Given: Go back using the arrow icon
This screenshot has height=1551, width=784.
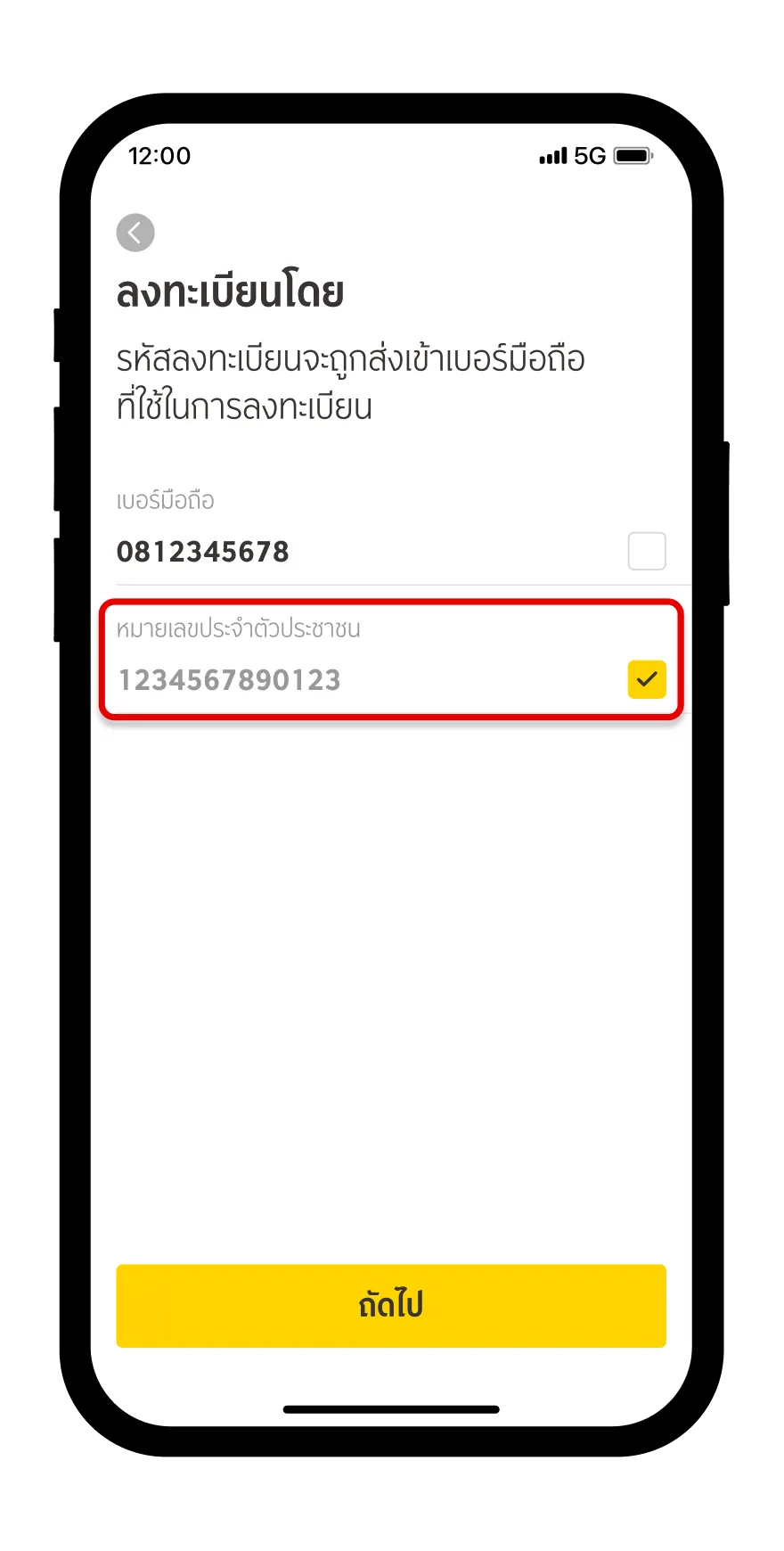Looking at the screenshot, I should pyautogui.click(x=135, y=233).
